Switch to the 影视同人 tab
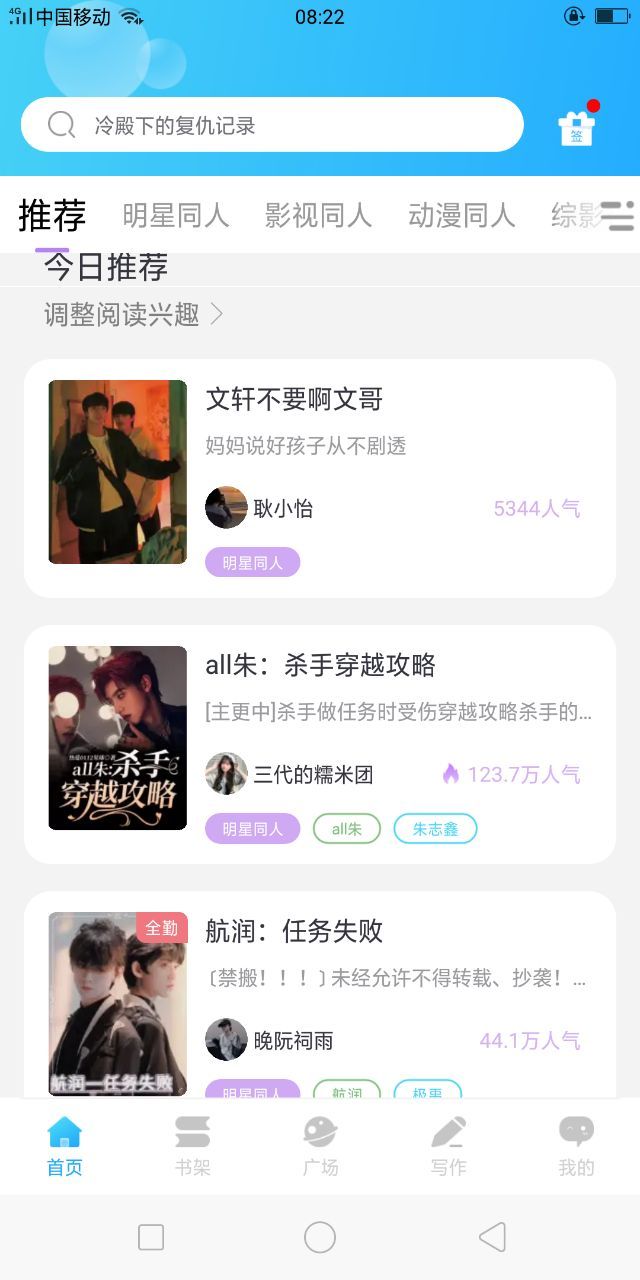This screenshot has width=640, height=1280. pyautogui.click(x=319, y=215)
